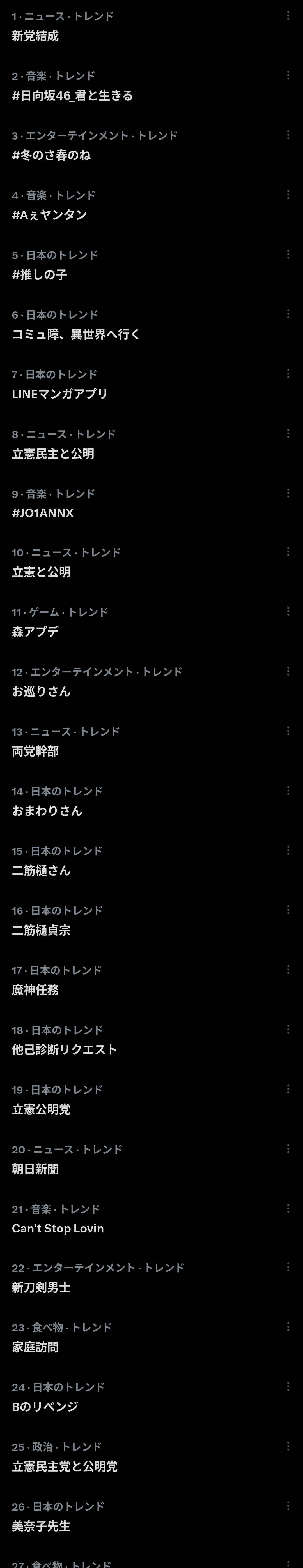Open the #Aぇヤンタン trend
Viewport: 303px width, 1568px height.
click(49, 215)
